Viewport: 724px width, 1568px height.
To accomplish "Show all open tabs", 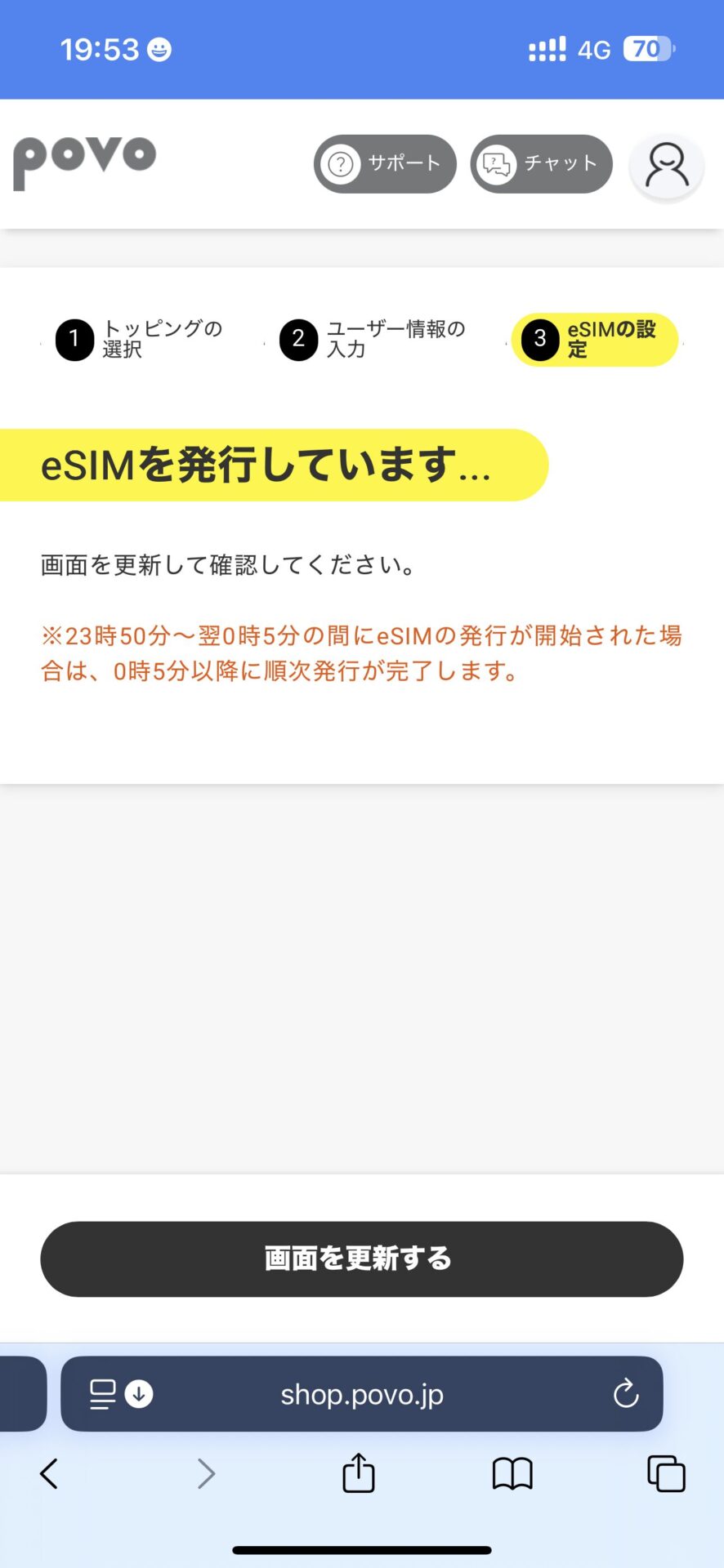I will pyautogui.click(x=666, y=1473).
